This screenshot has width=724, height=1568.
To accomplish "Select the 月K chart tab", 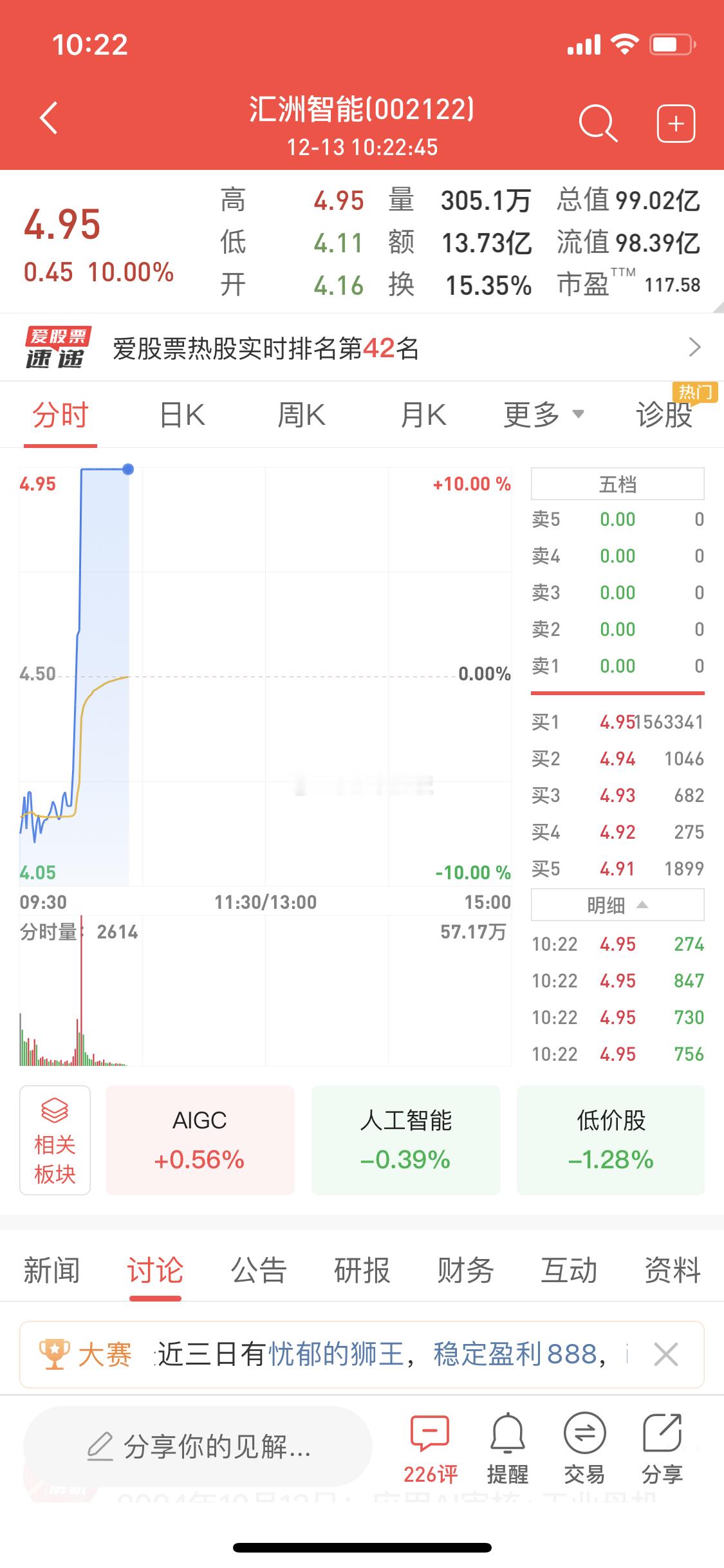I will (423, 415).
